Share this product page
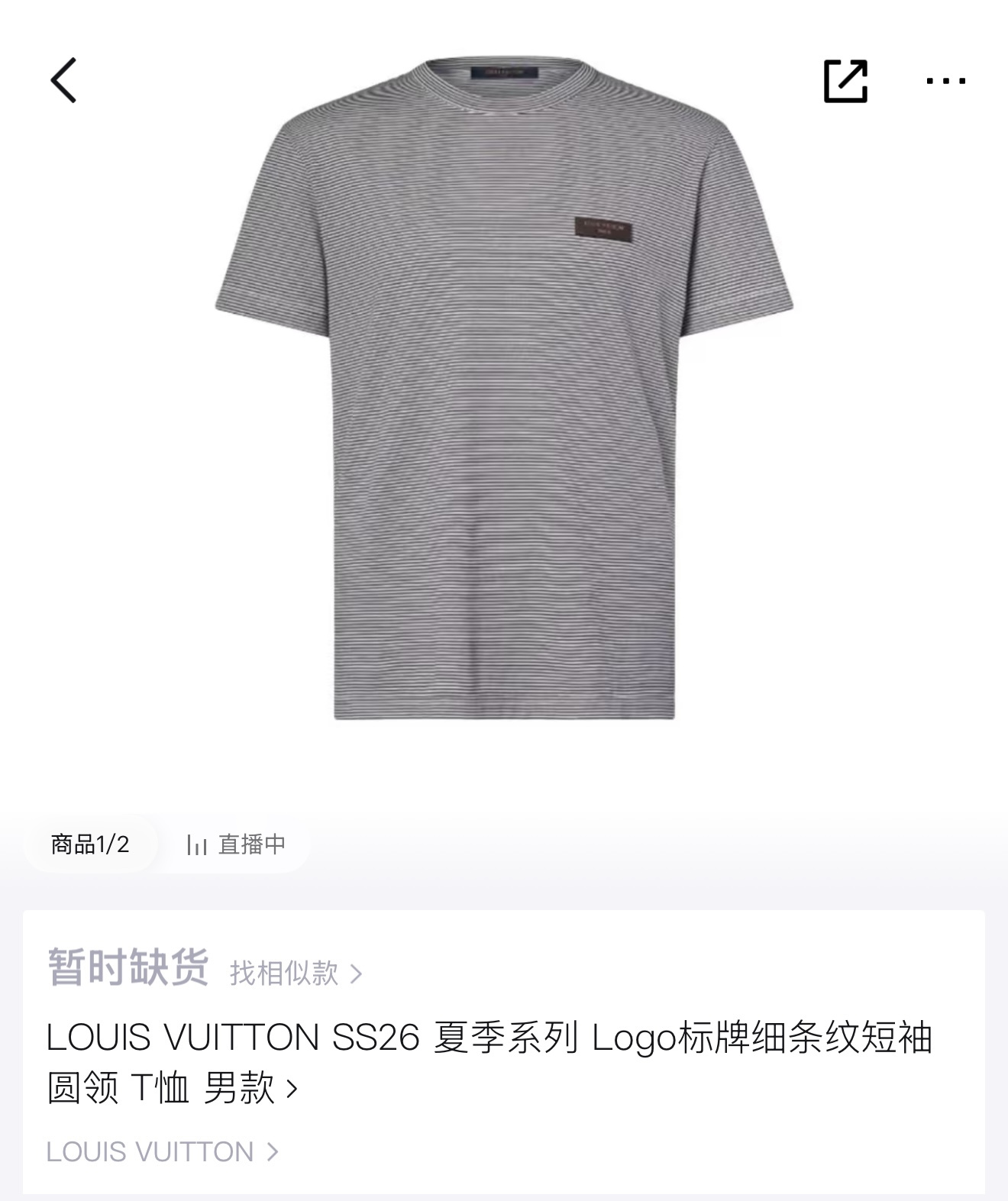Image resolution: width=1008 pixels, height=1201 pixels. click(x=845, y=81)
